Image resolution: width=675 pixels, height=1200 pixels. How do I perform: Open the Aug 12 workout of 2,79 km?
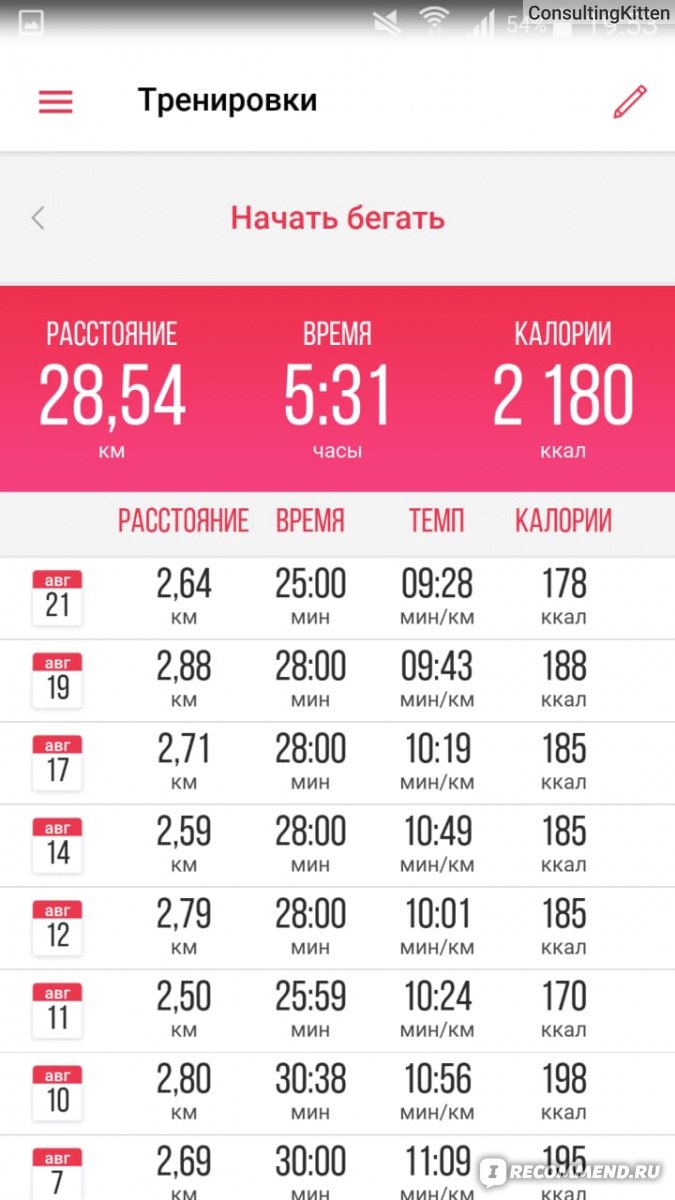337,928
